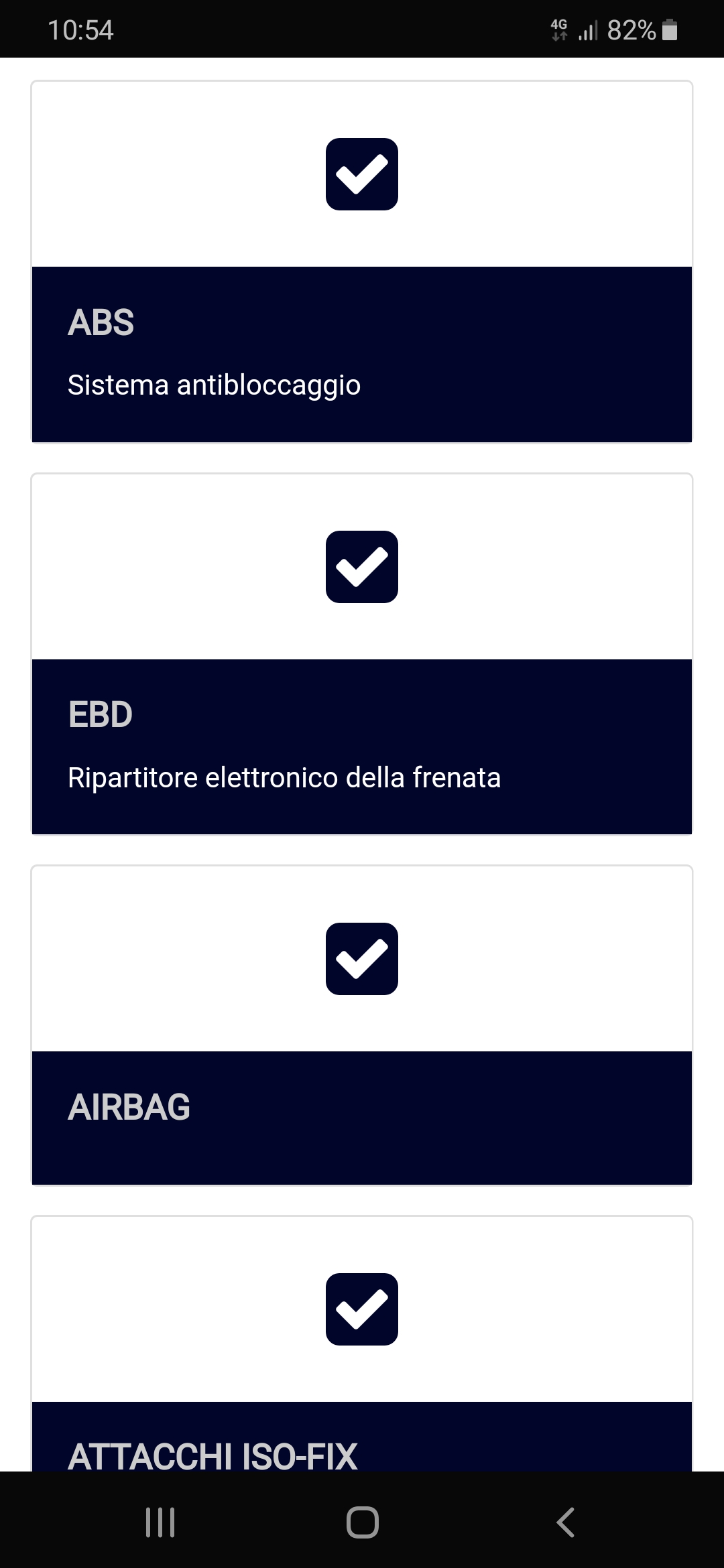Viewport: 724px width, 1568px height.
Task: Select the checkmark badge above ABS label
Action: point(361,175)
